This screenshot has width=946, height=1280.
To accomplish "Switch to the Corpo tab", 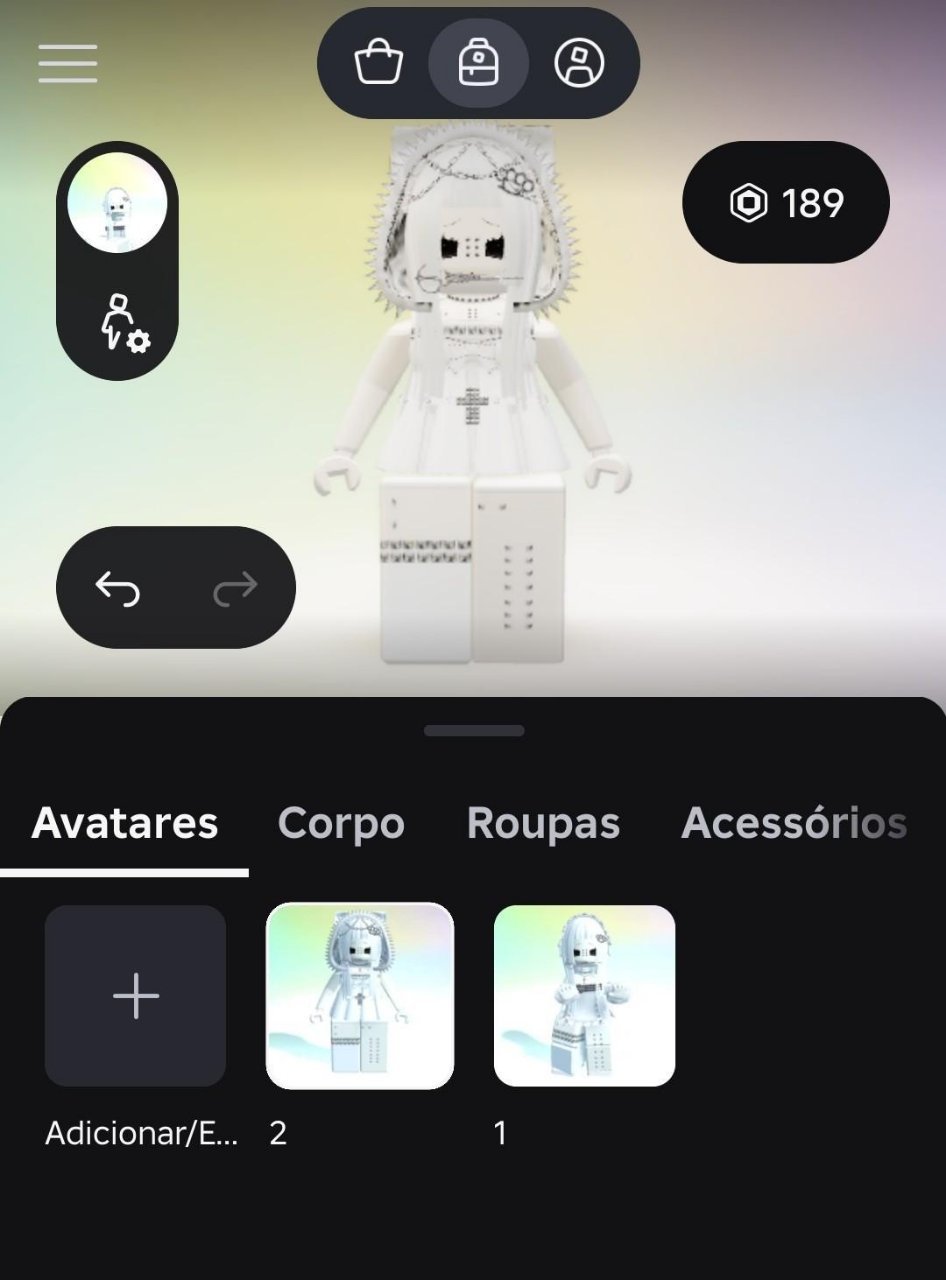I will pyautogui.click(x=341, y=823).
